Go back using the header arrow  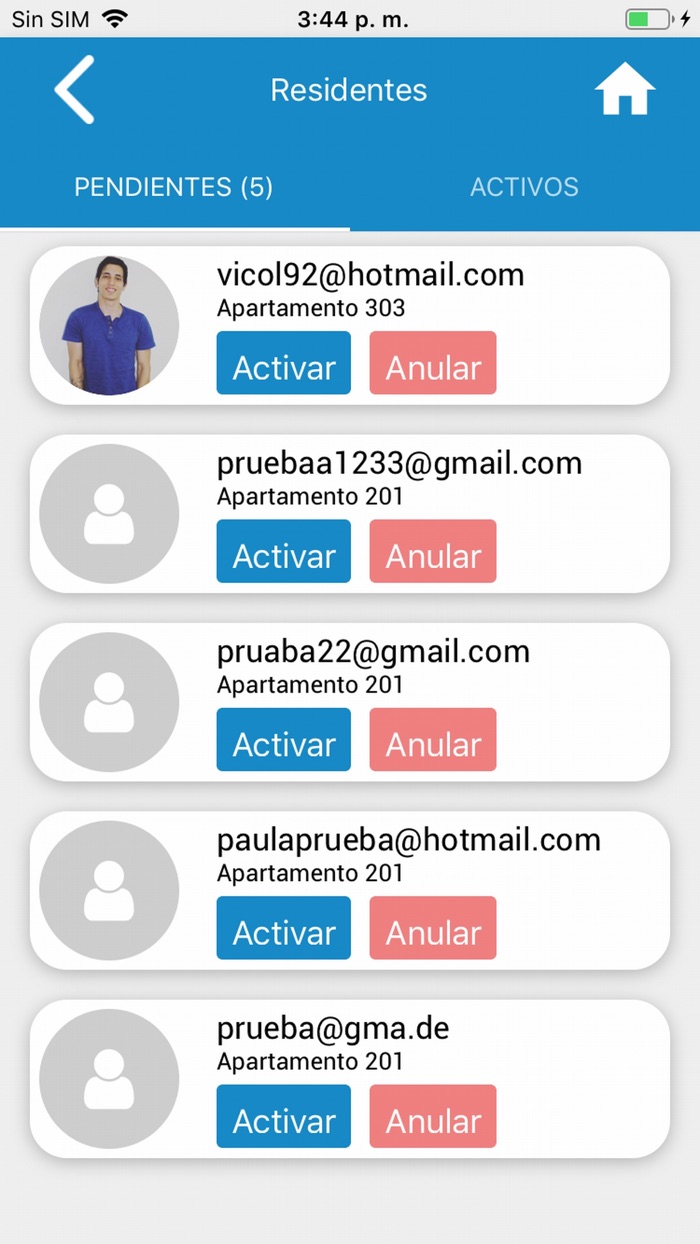(74, 90)
